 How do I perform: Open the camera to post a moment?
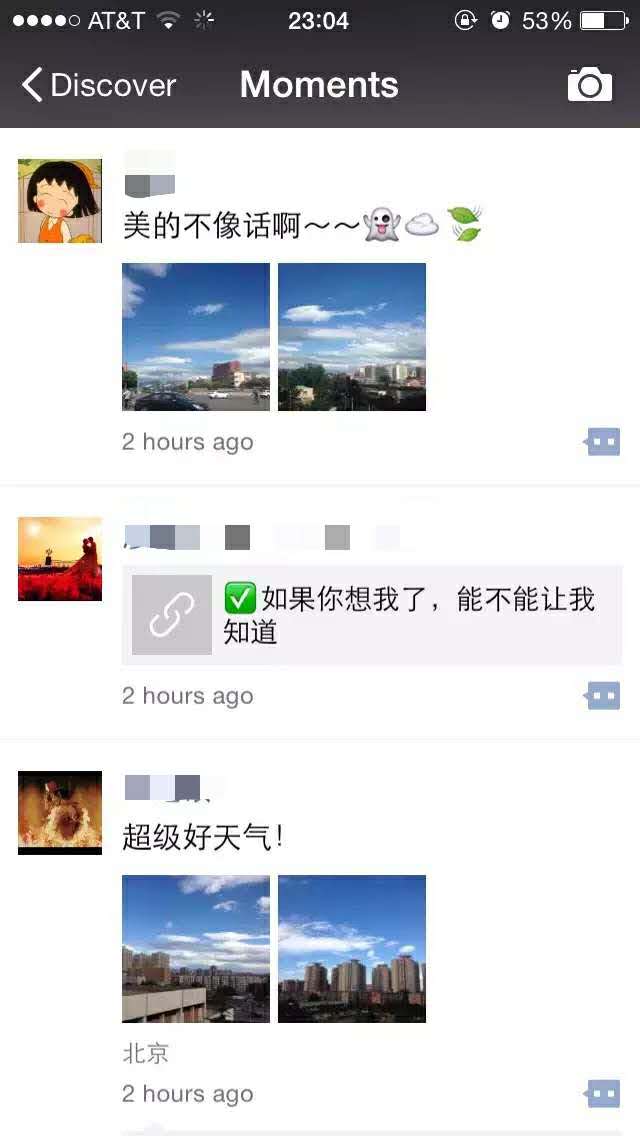(x=589, y=85)
